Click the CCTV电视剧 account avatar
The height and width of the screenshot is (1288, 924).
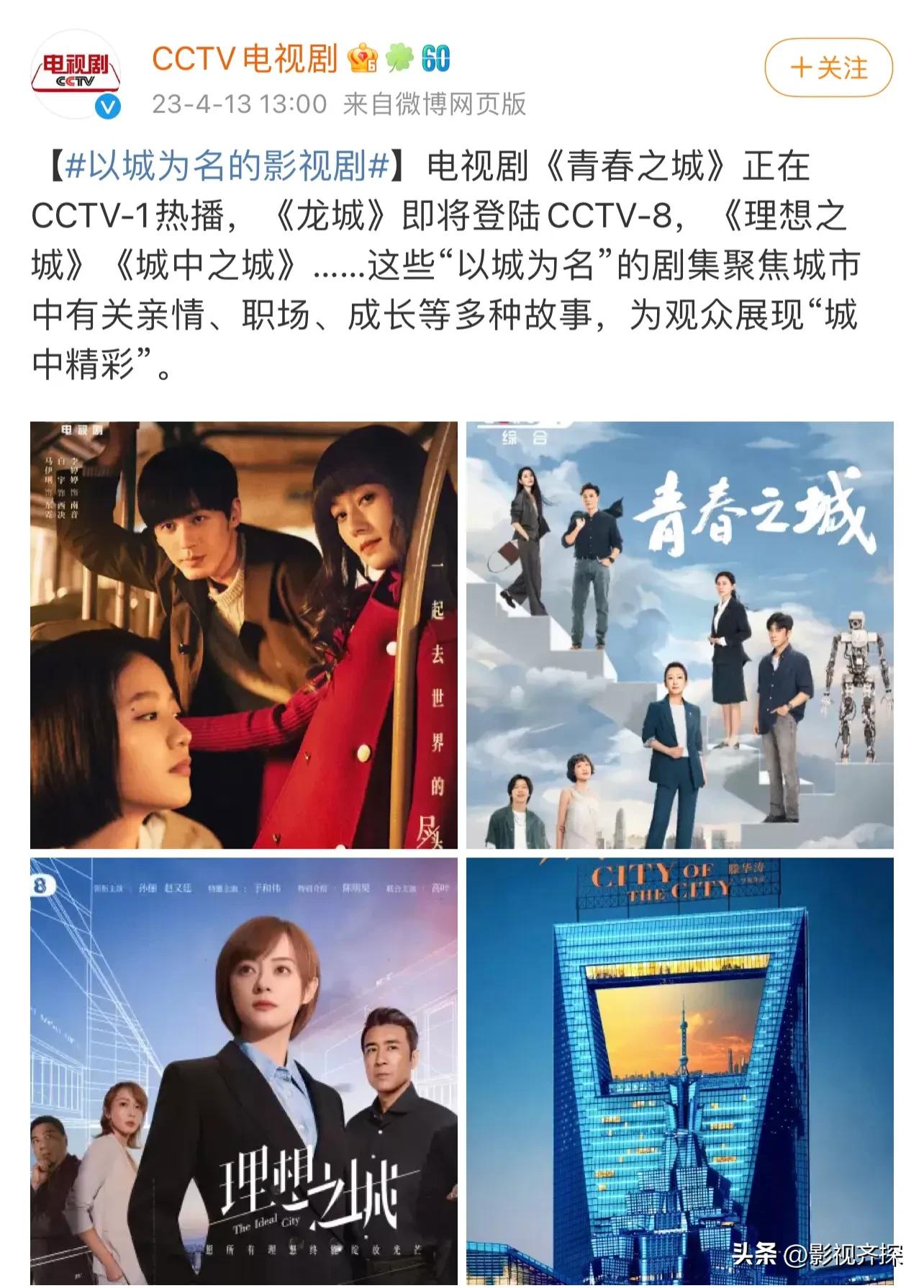point(79,70)
